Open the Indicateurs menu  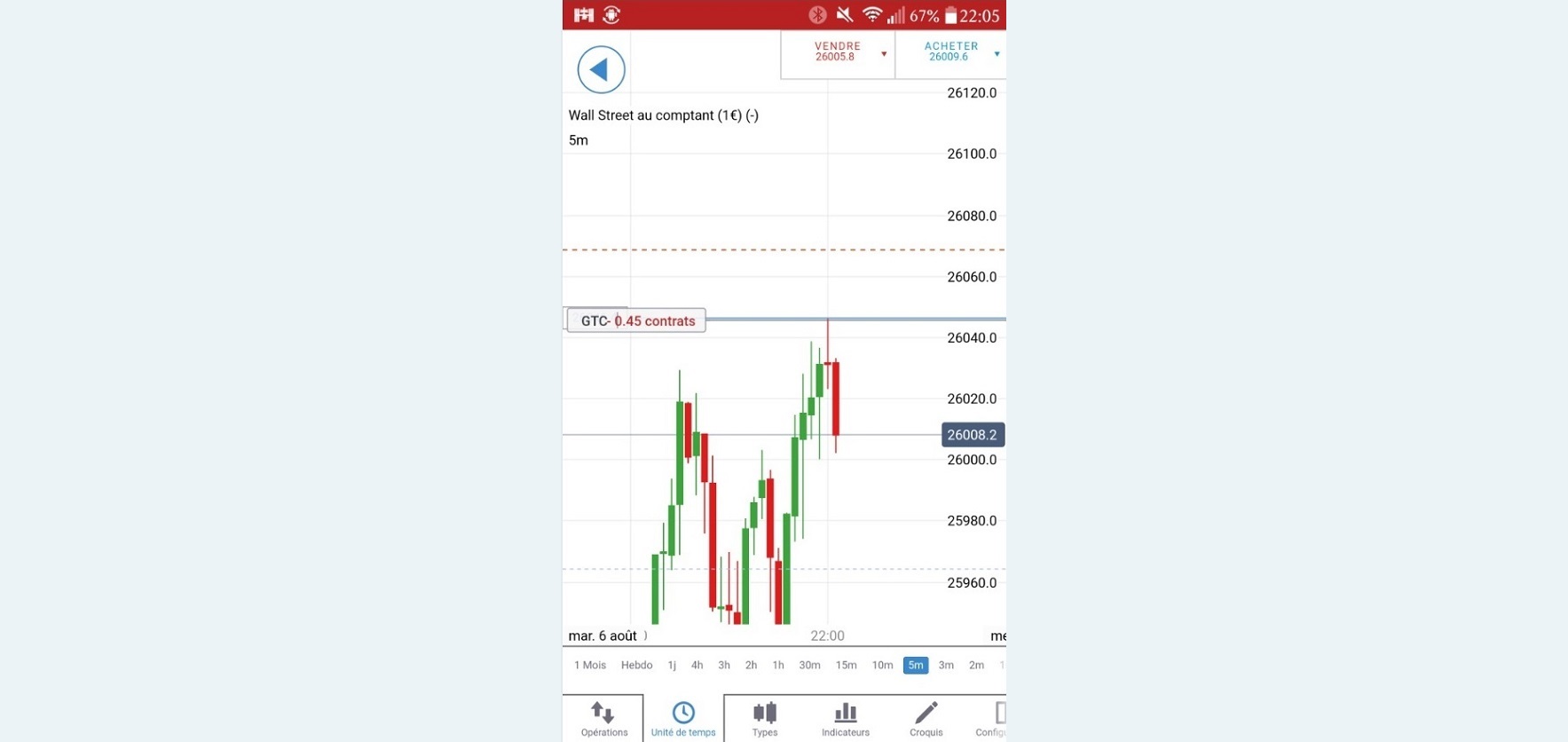click(x=845, y=719)
